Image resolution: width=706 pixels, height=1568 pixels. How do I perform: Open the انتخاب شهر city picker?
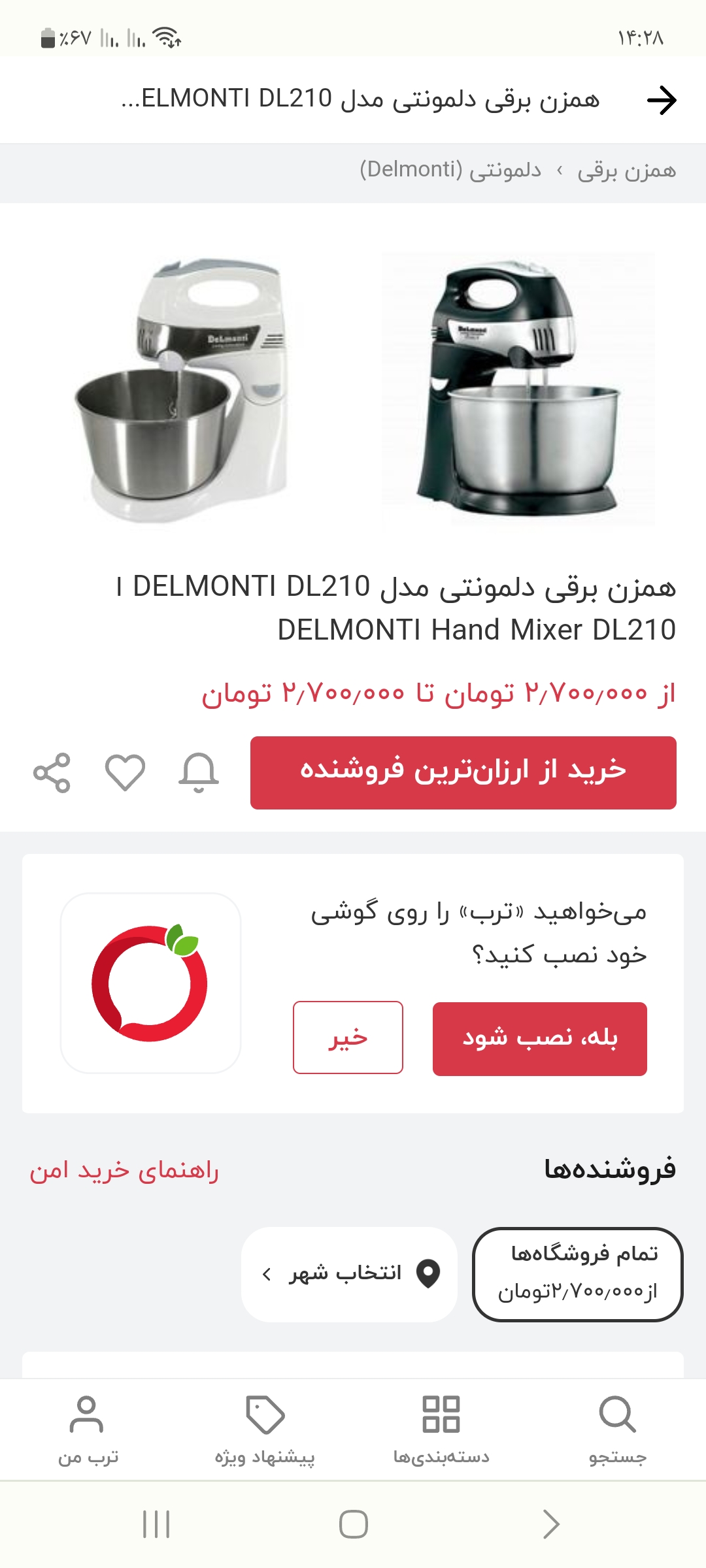[349, 1274]
